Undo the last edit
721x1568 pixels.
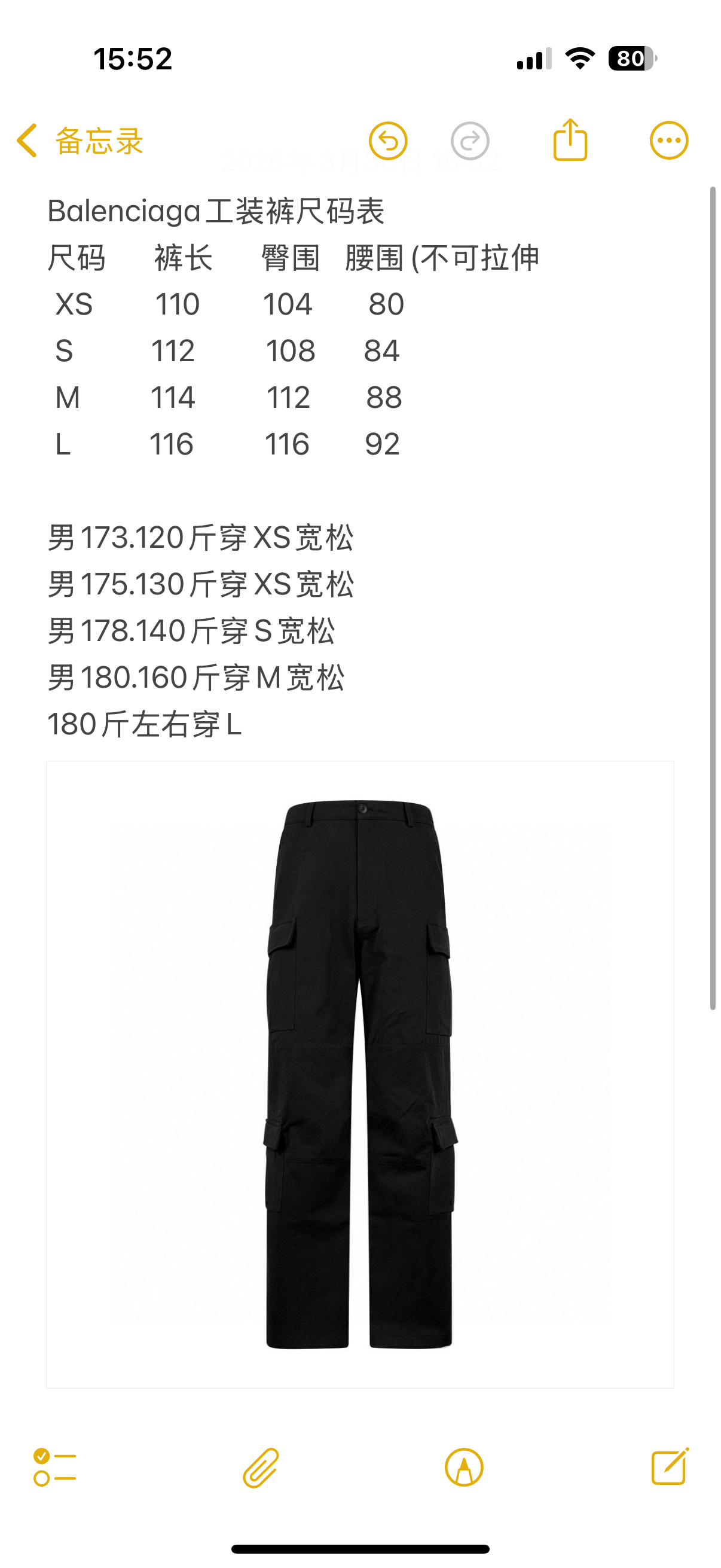click(387, 141)
